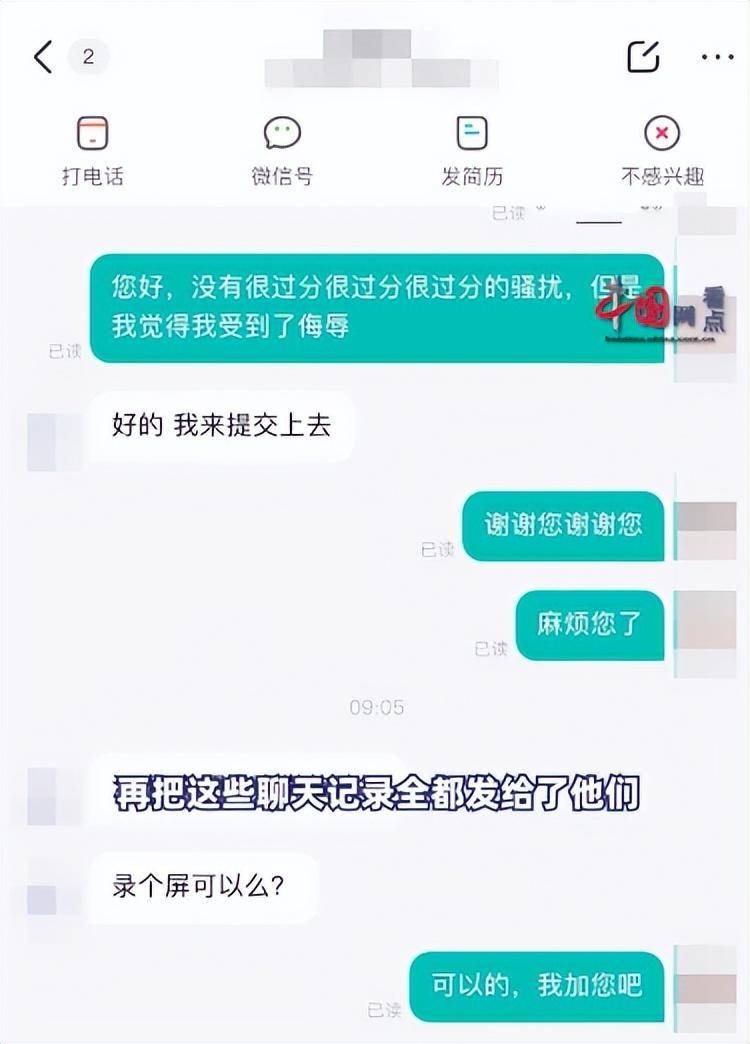Open the avatar beside 好的 我来提交上去

tap(42, 440)
